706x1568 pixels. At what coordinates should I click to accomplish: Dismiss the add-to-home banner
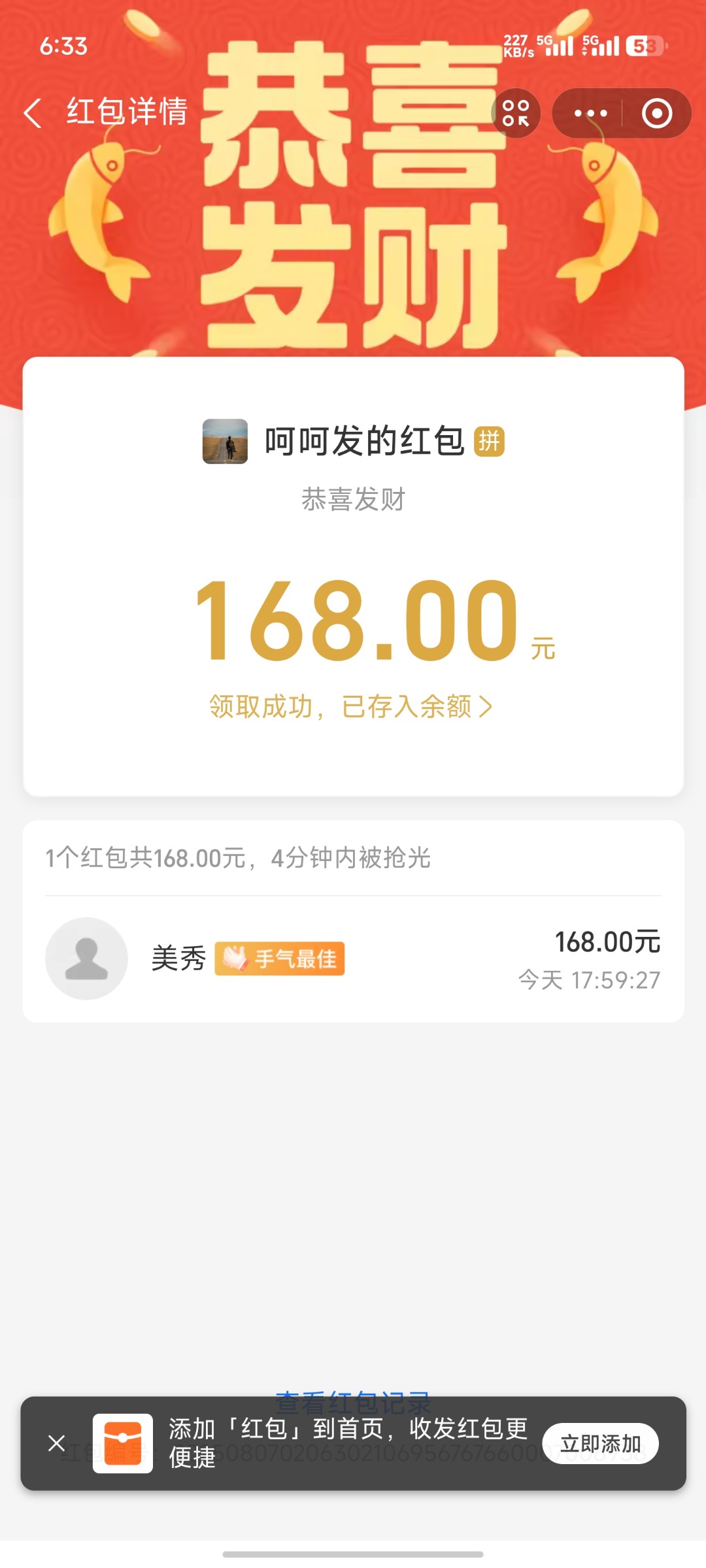point(57,1443)
